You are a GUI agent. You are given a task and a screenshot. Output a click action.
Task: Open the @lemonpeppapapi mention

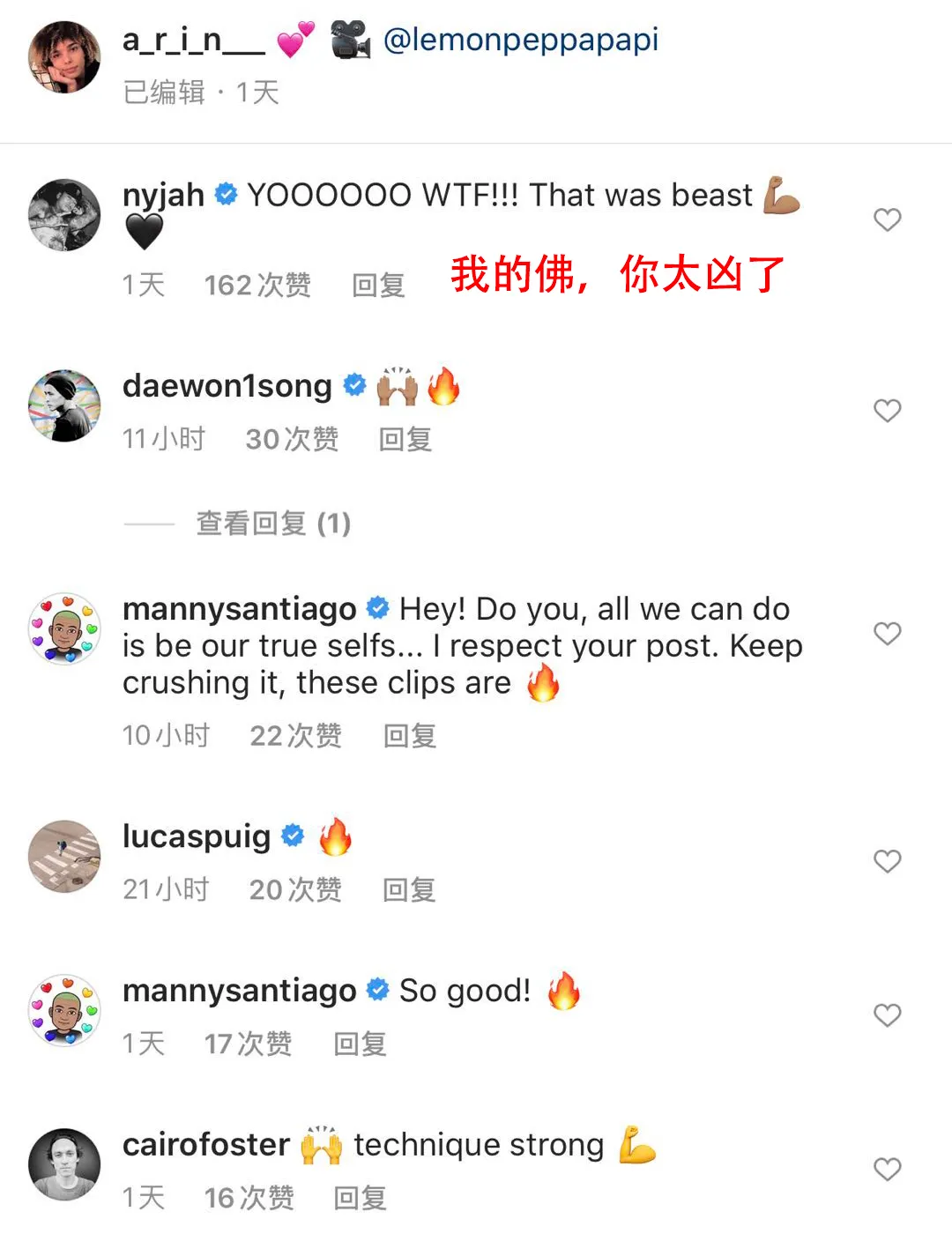[521, 41]
